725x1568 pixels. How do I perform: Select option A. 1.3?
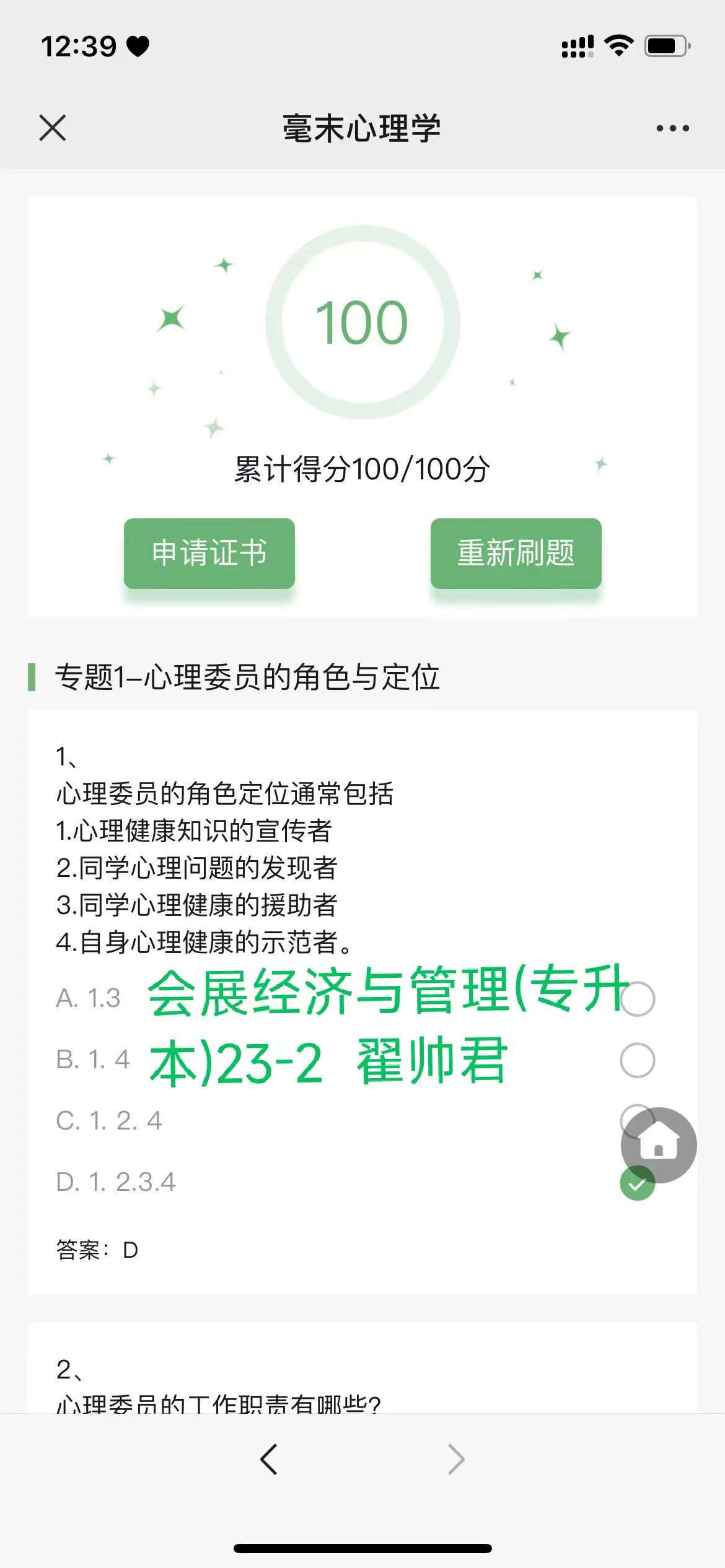click(637, 999)
